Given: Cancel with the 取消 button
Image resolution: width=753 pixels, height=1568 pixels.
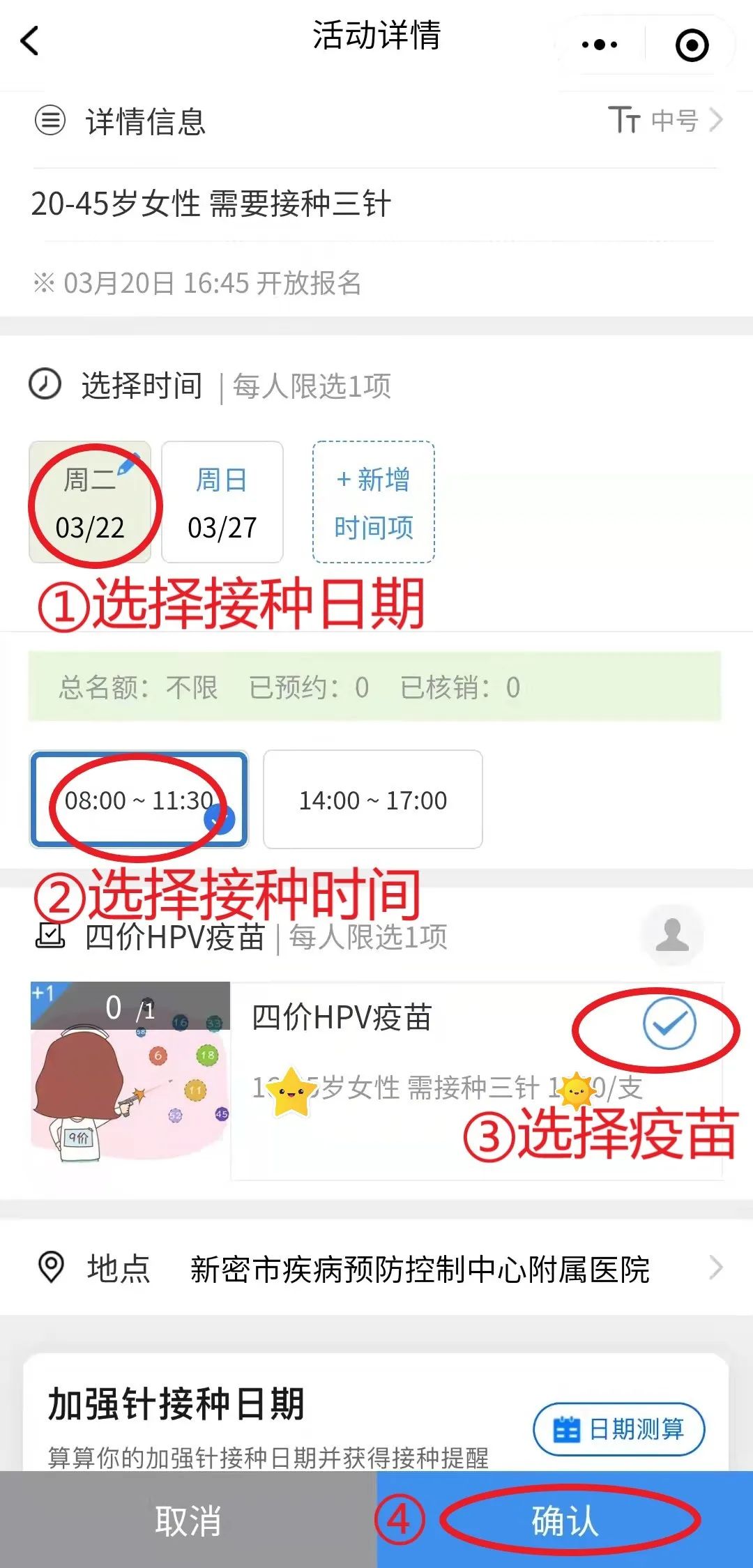Looking at the screenshot, I should tap(188, 1521).
